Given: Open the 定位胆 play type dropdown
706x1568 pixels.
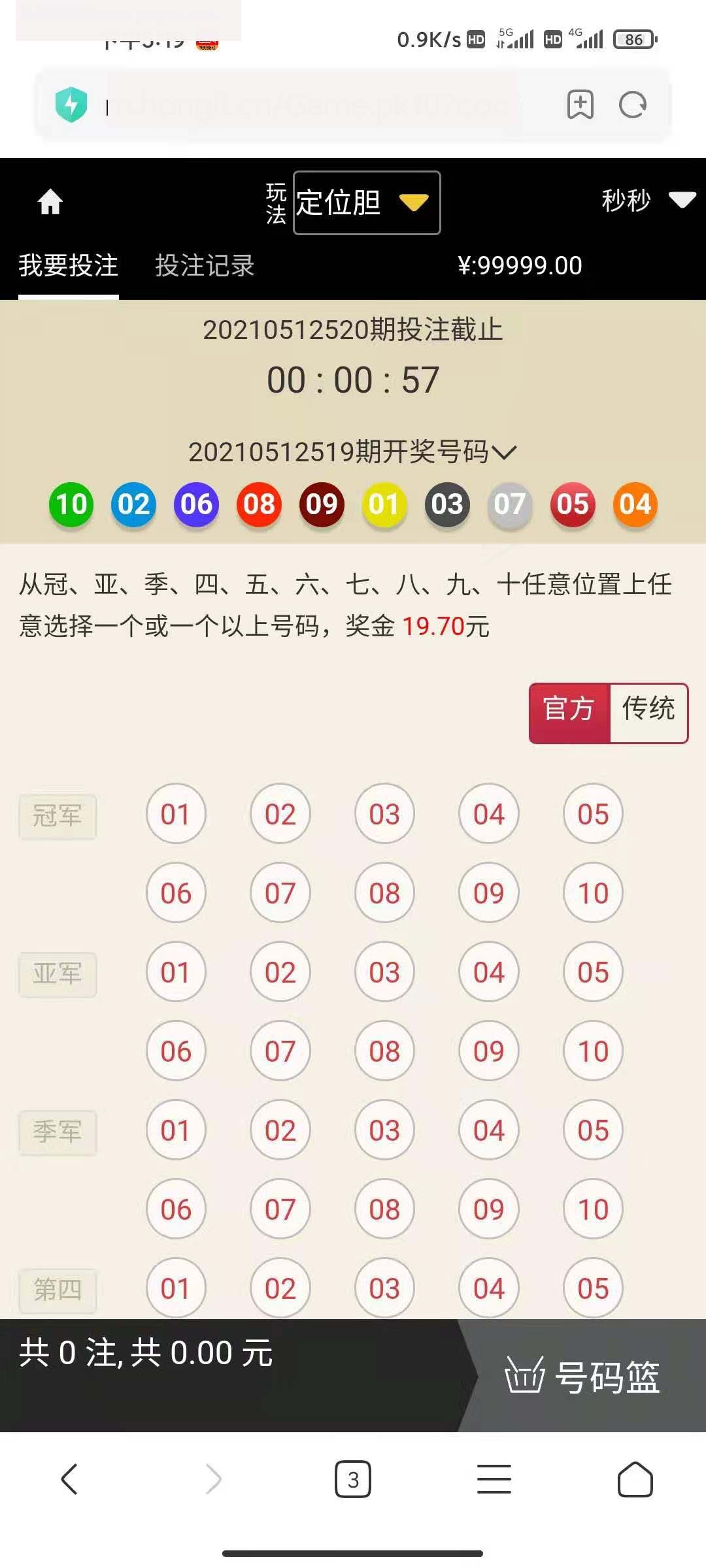Looking at the screenshot, I should click(366, 203).
